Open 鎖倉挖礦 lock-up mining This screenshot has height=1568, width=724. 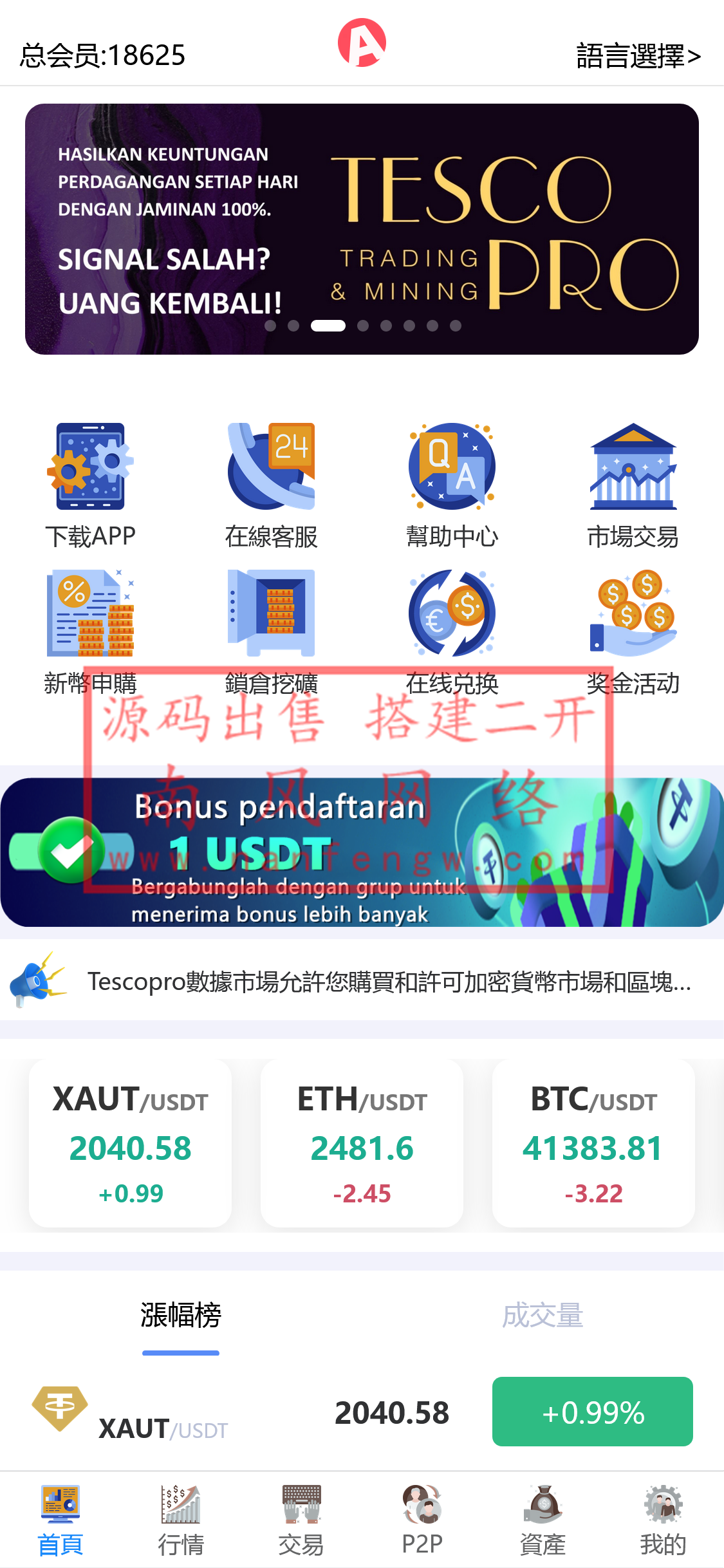click(x=271, y=632)
